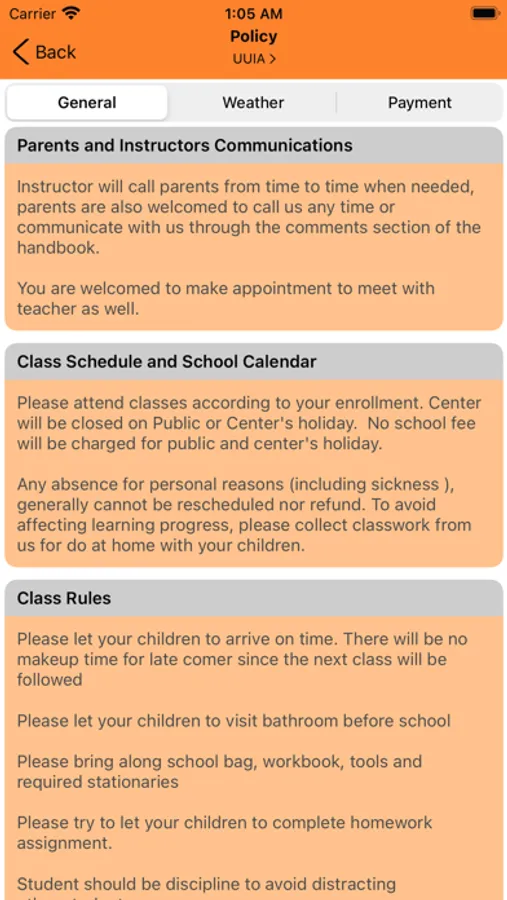Switch to the Weather tab
This screenshot has height=900, width=507.
point(253,103)
